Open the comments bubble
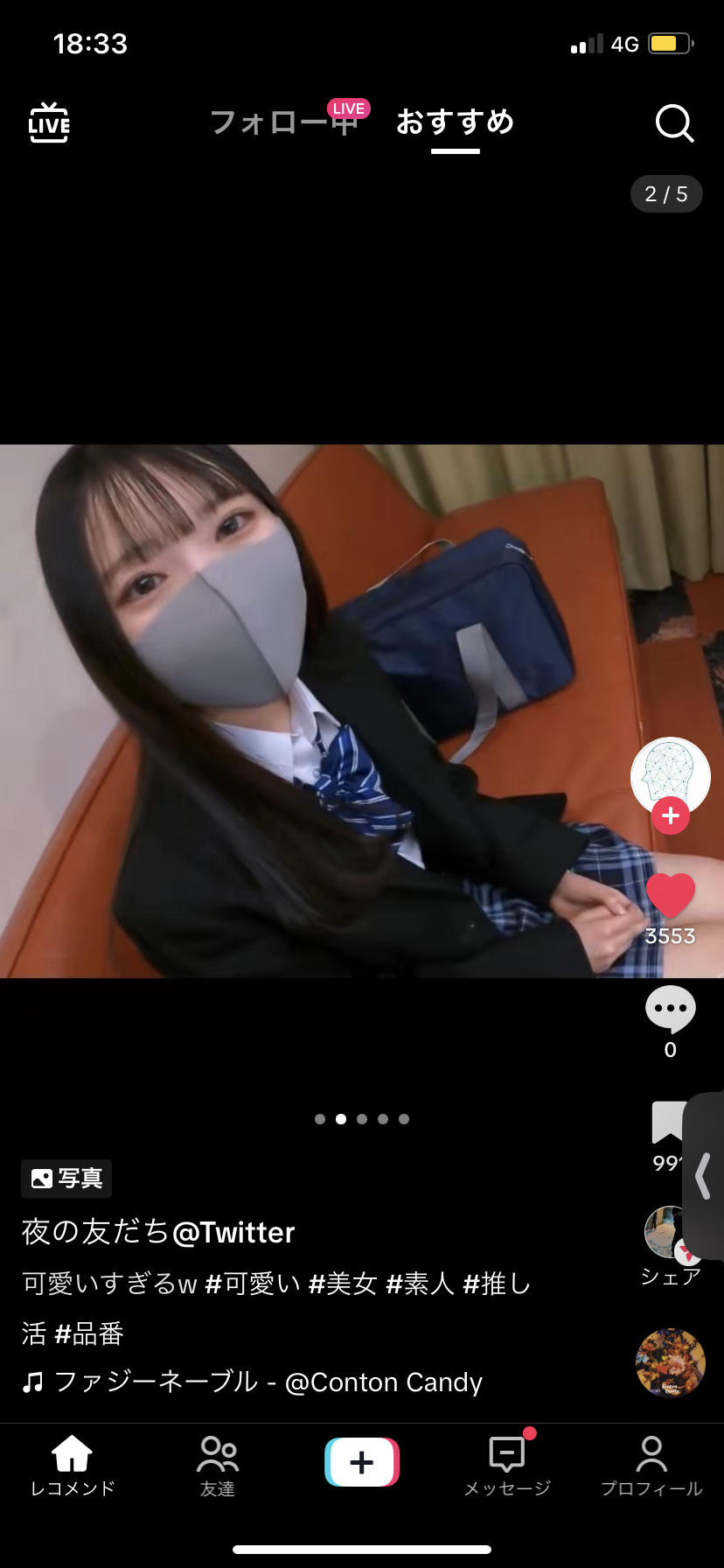 (x=670, y=1011)
